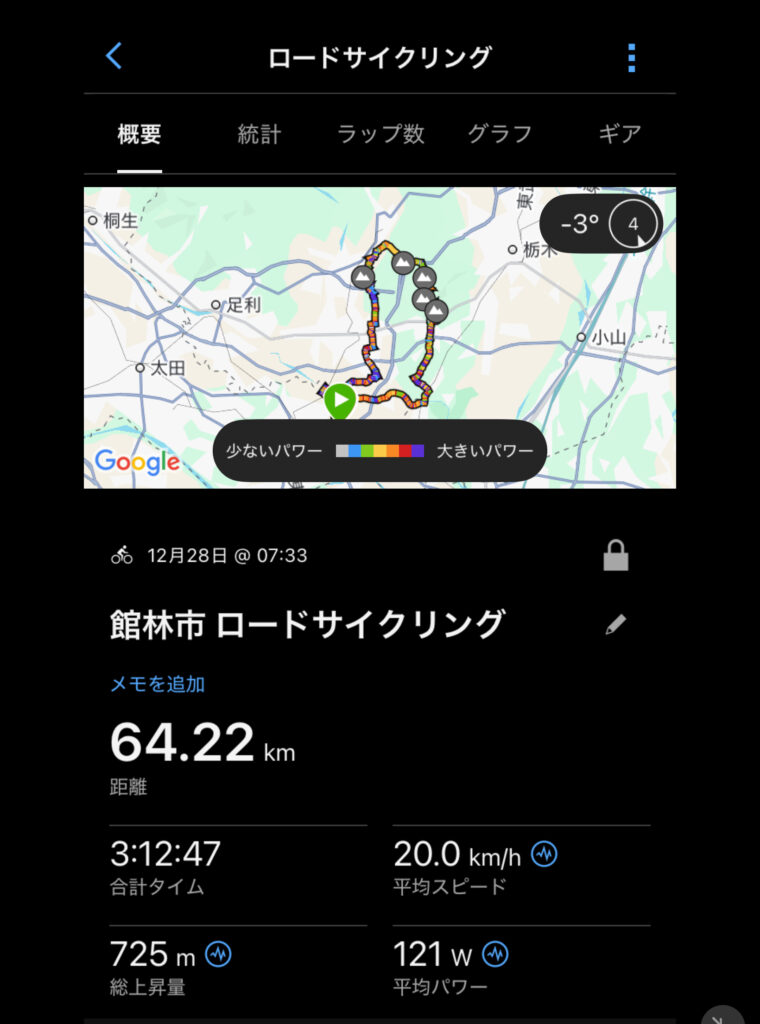Screen dimensions: 760x1024
Task: Open the insight icon next to 平均パワー
Action: (x=497, y=954)
